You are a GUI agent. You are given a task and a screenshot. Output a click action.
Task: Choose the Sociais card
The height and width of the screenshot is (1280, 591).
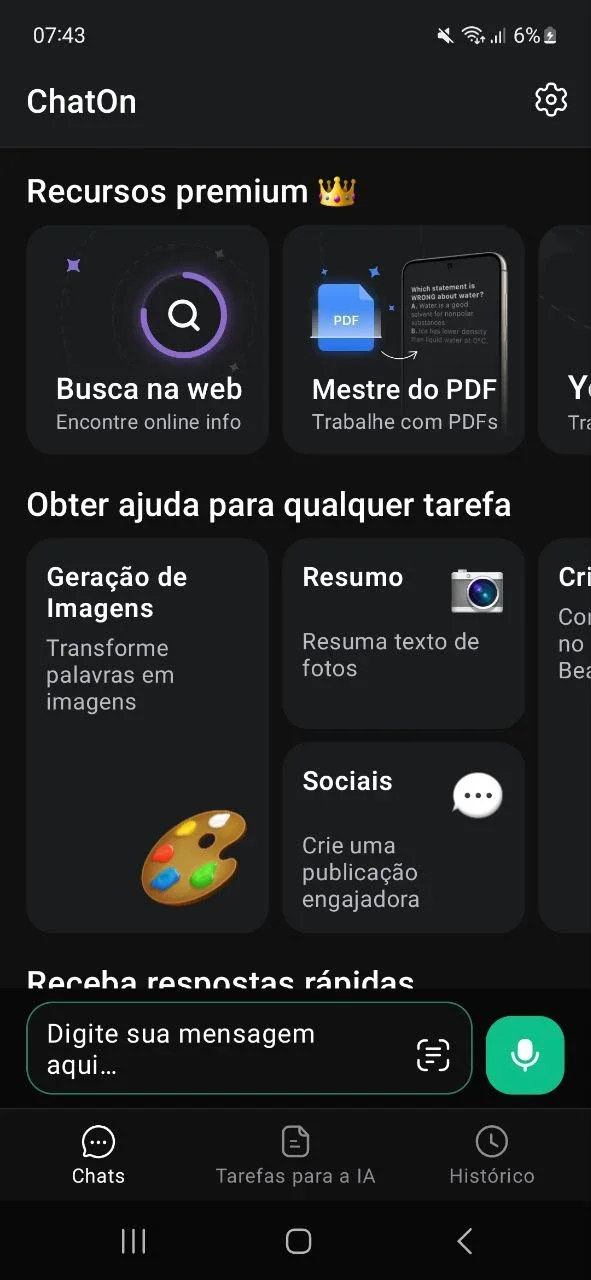[x=404, y=838]
